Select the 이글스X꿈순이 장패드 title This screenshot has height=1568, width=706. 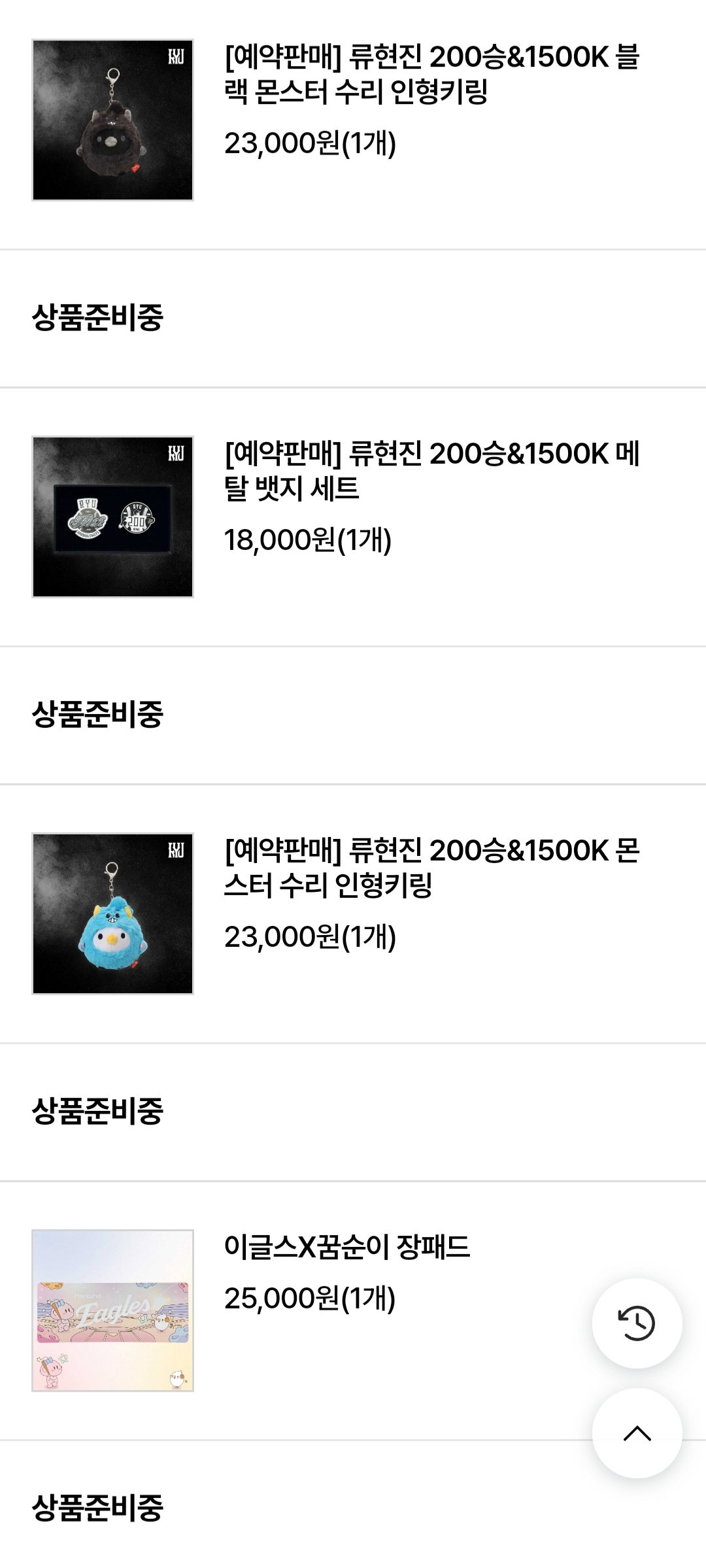click(x=347, y=1248)
